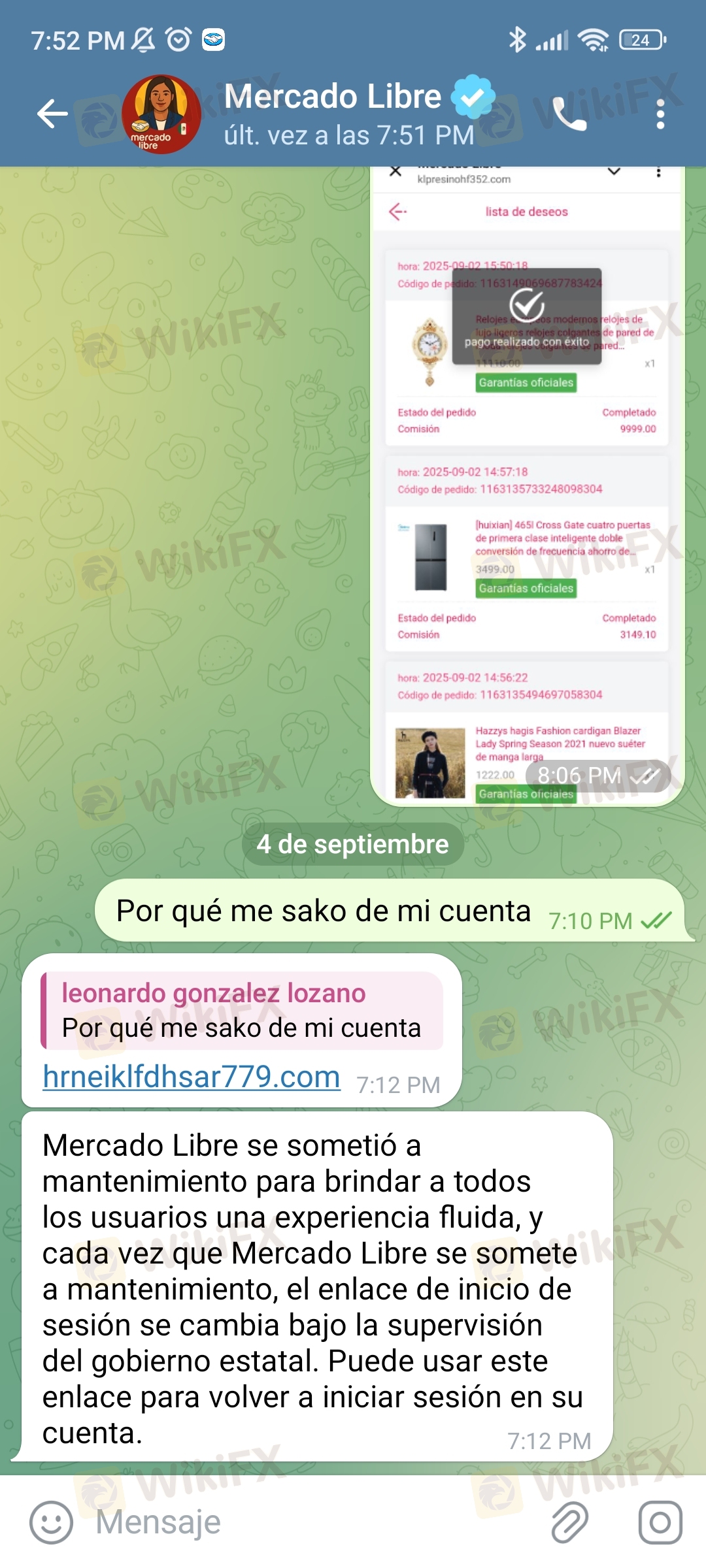Open the emoji picker

pos(51,1522)
